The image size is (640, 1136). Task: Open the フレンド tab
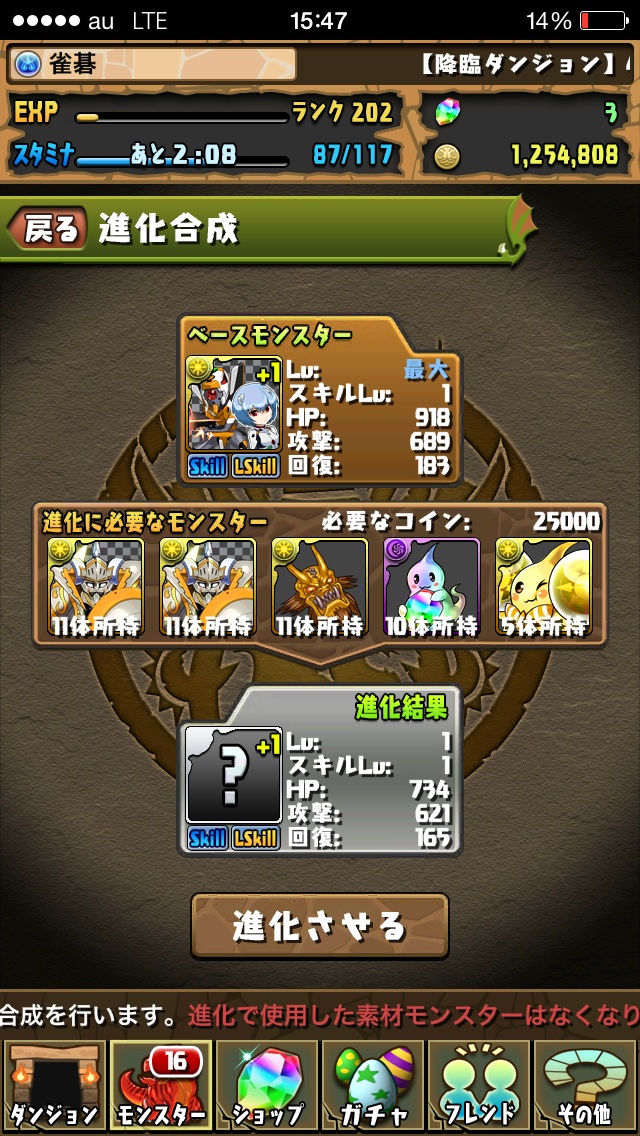(478, 1086)
